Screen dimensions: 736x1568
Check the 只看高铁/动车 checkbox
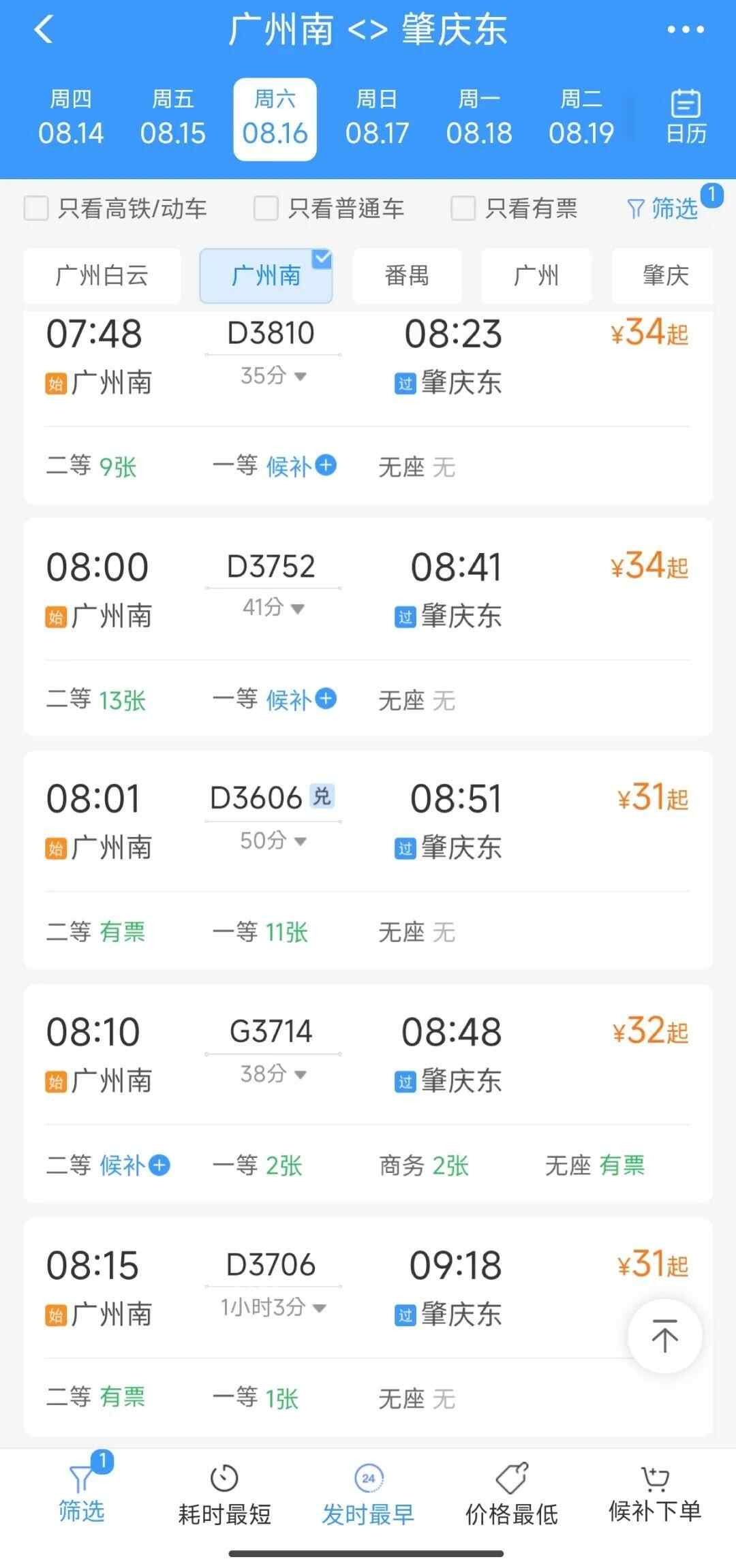(36, 208)
